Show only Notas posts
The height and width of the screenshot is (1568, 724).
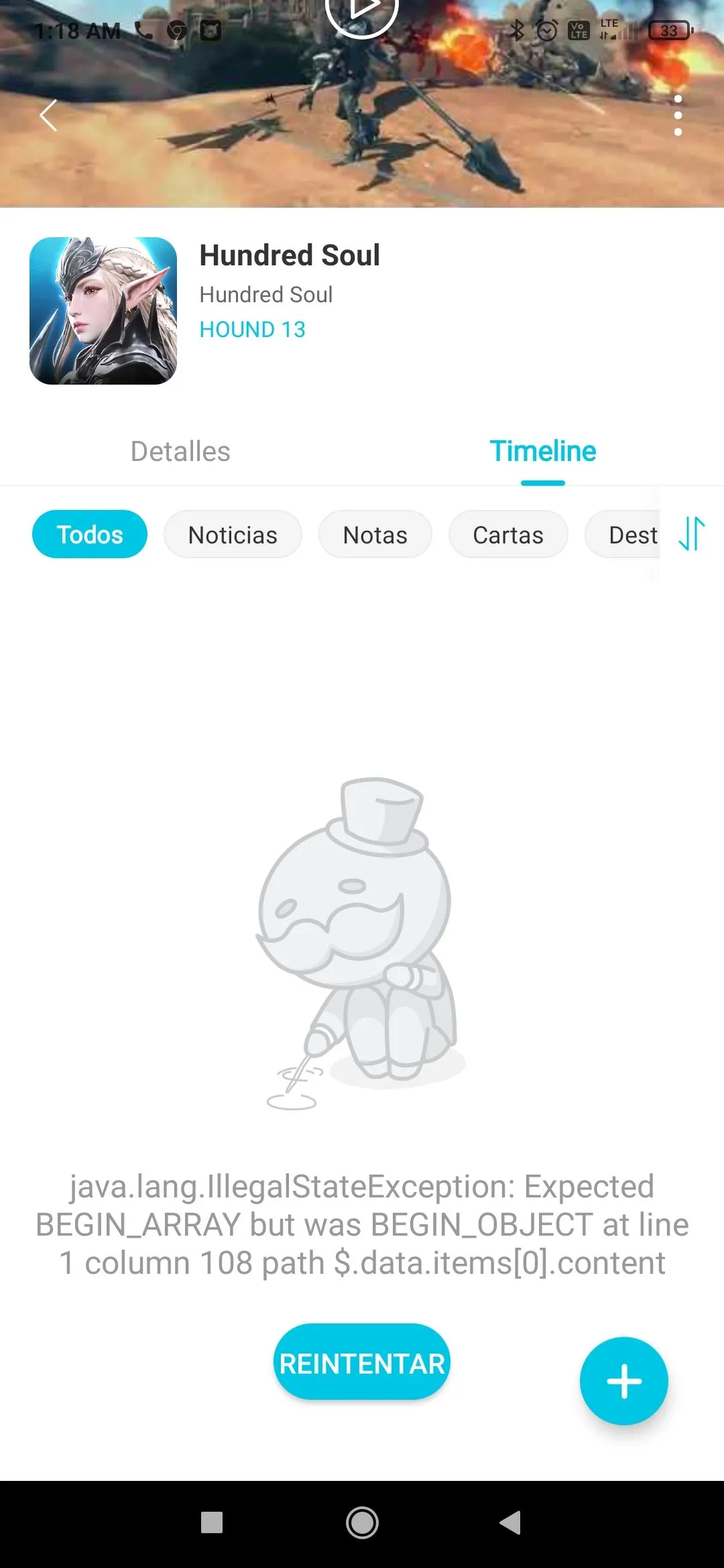pos(375,535)
